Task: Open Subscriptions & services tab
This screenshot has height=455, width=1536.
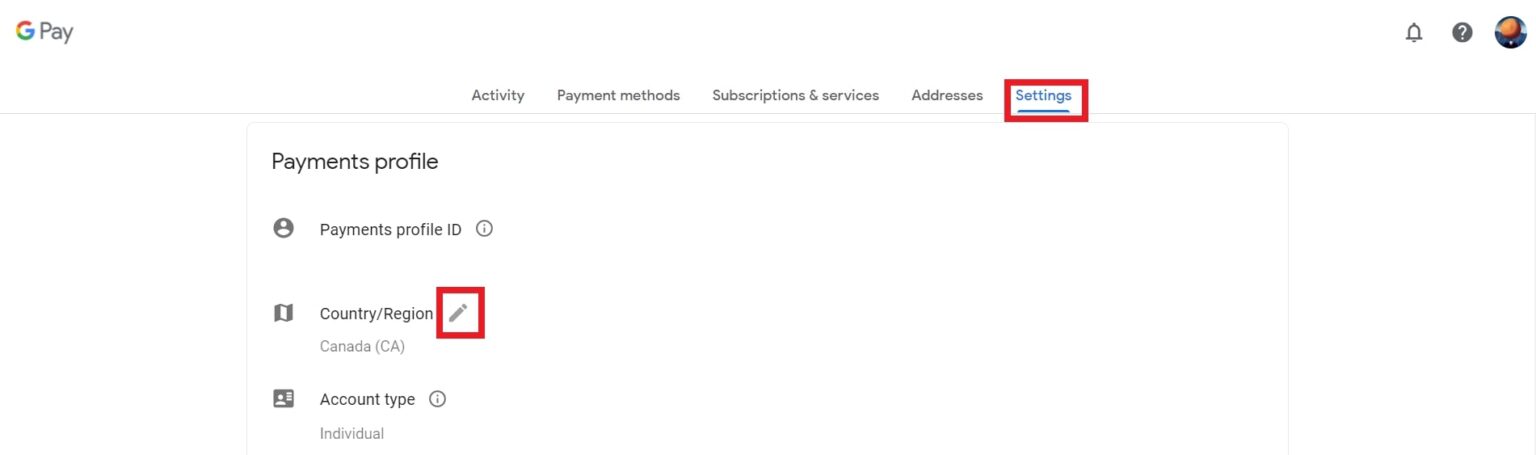Action: click(x=795, y=96)
